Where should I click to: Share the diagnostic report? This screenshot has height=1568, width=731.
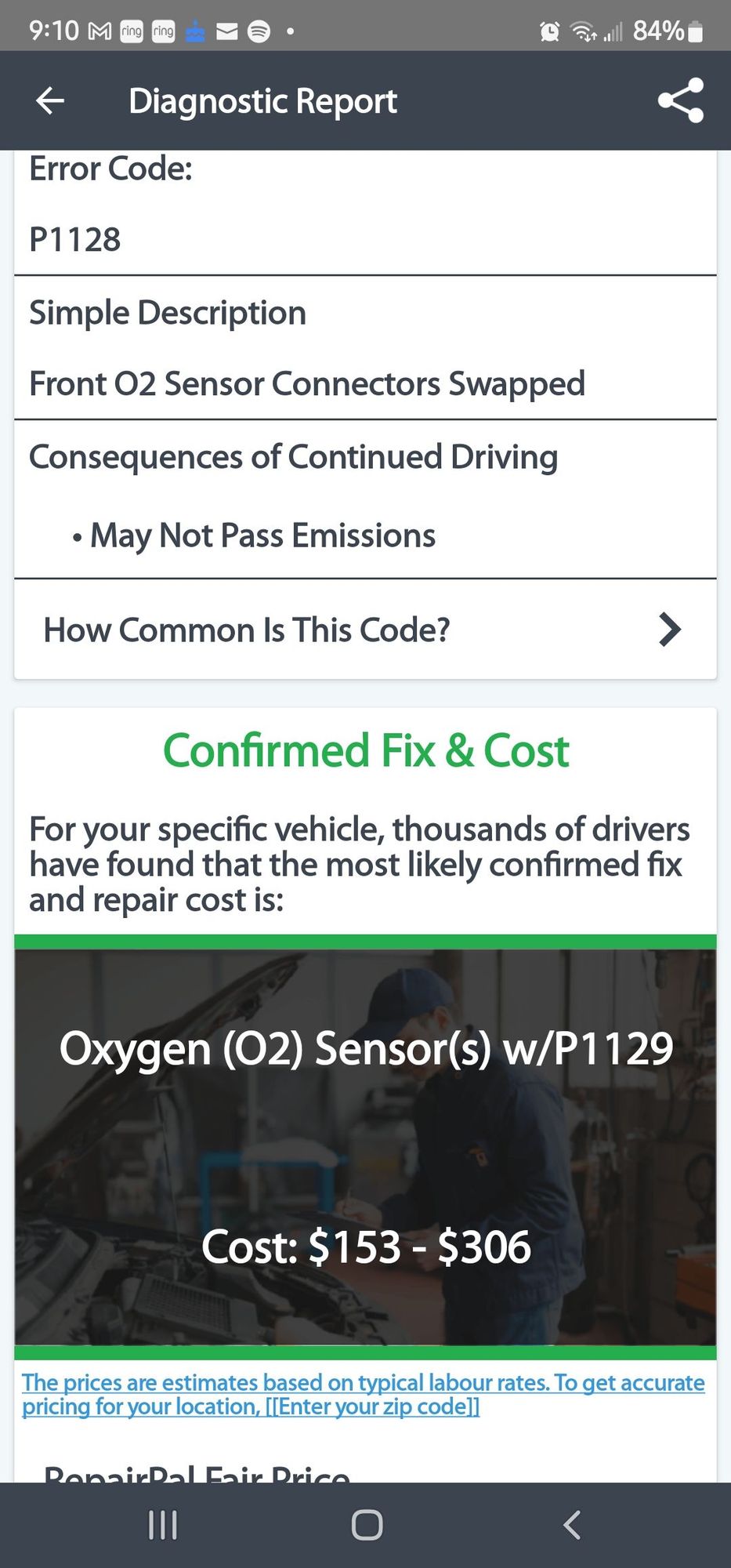click(x=680, y=101)
